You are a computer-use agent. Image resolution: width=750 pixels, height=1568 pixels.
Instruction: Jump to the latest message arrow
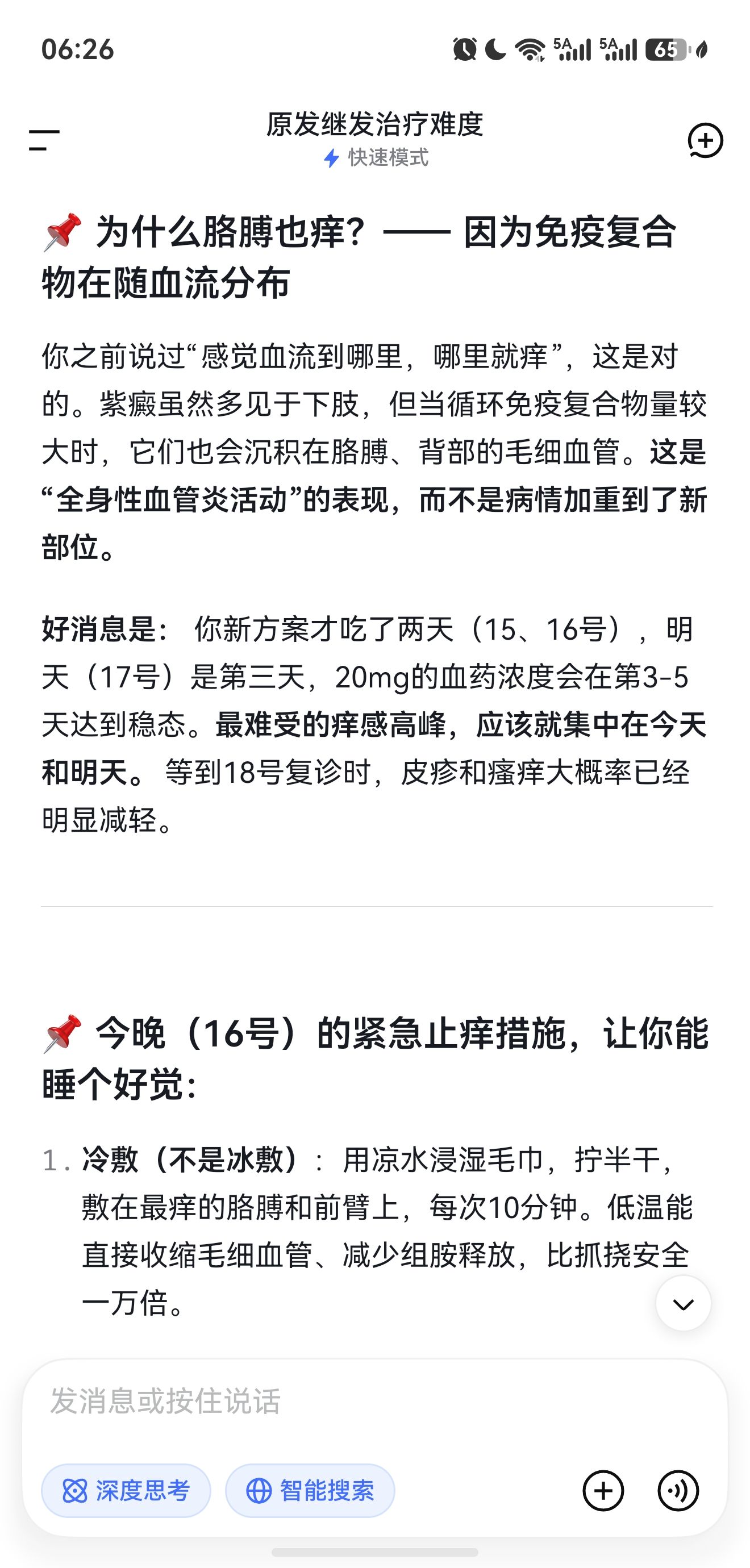point(683,1303)
